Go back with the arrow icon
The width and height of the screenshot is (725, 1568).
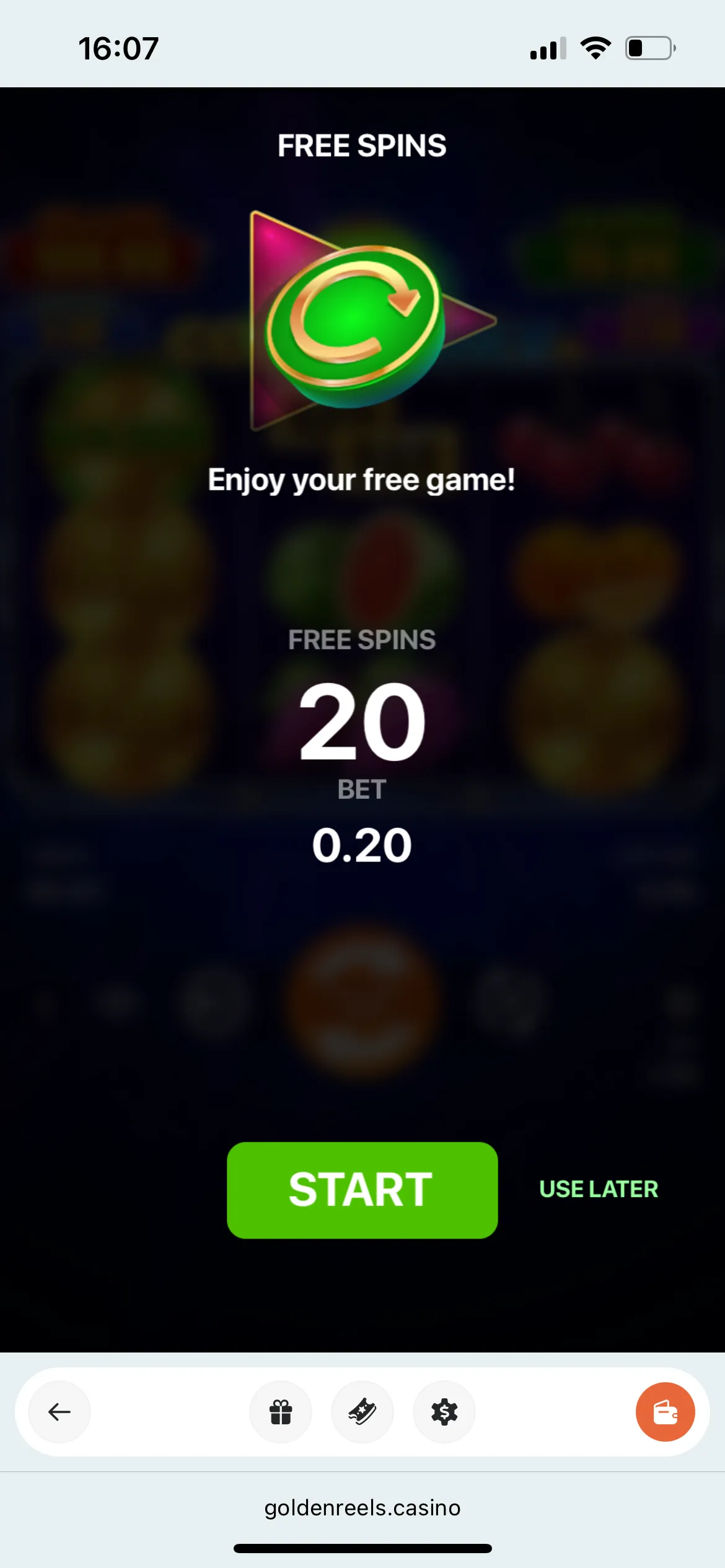[x=59, y=1412]
